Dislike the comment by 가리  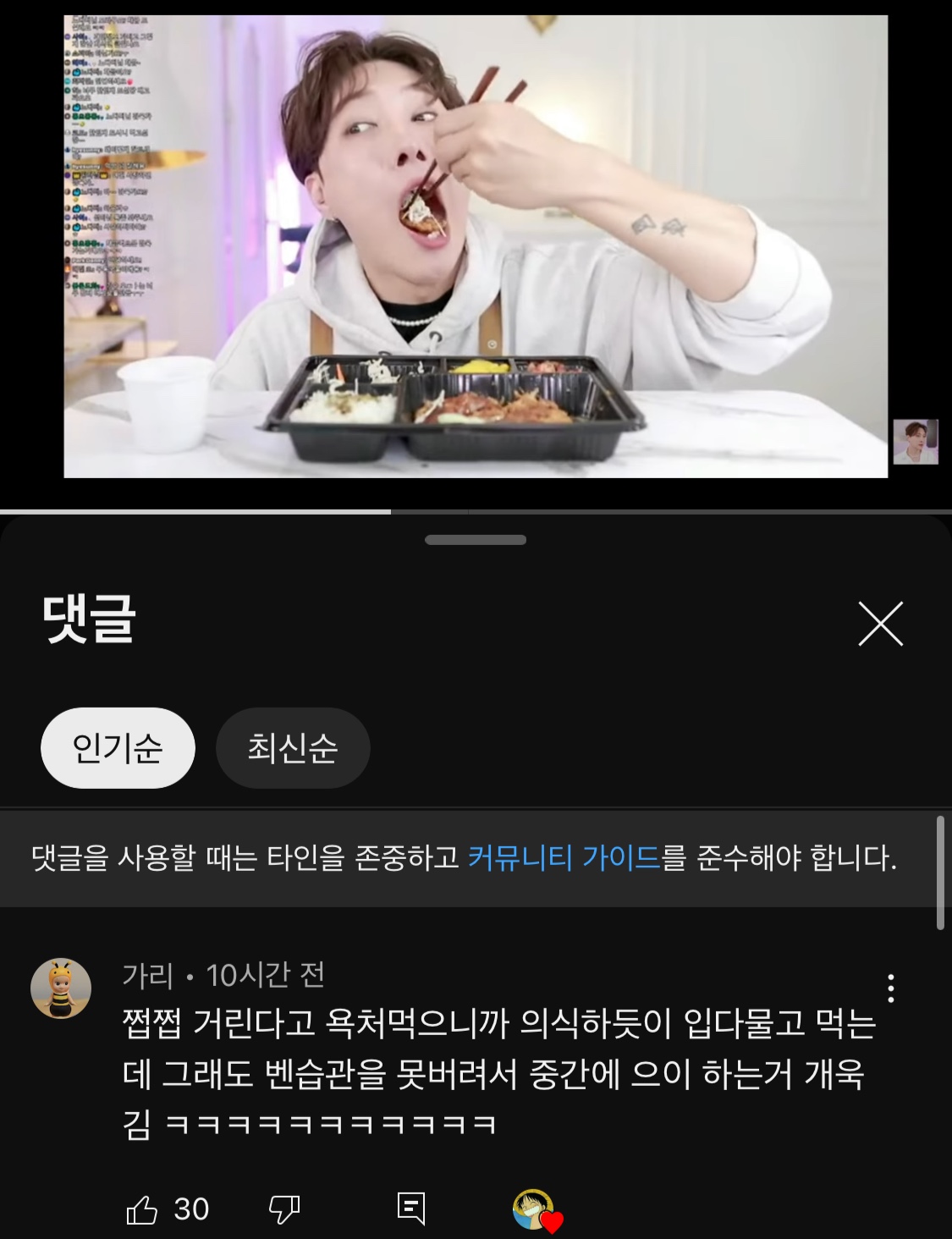tap(284, 1209)
